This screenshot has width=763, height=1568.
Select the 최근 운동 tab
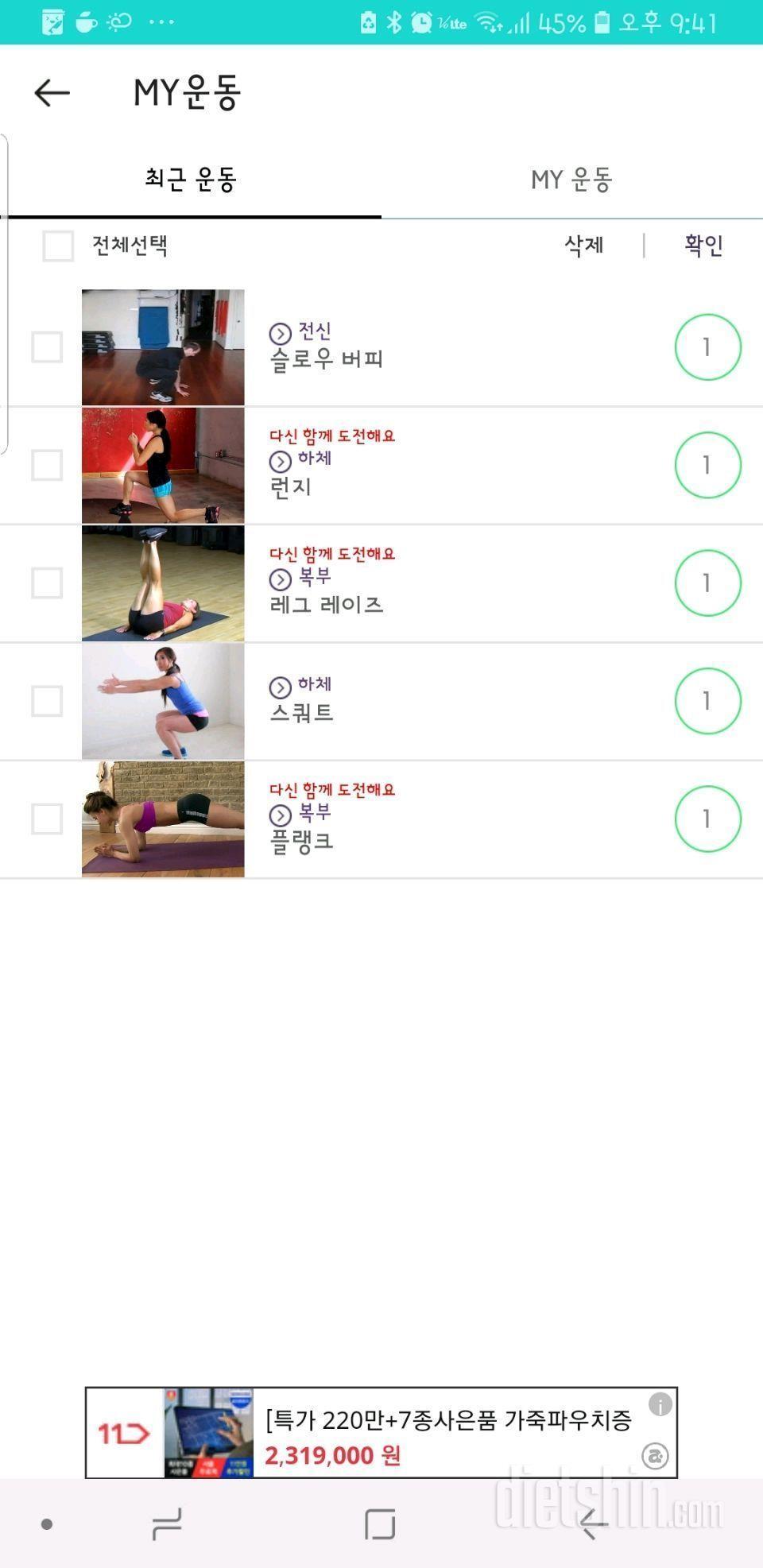pyautogui.click(x=191, y=180)
